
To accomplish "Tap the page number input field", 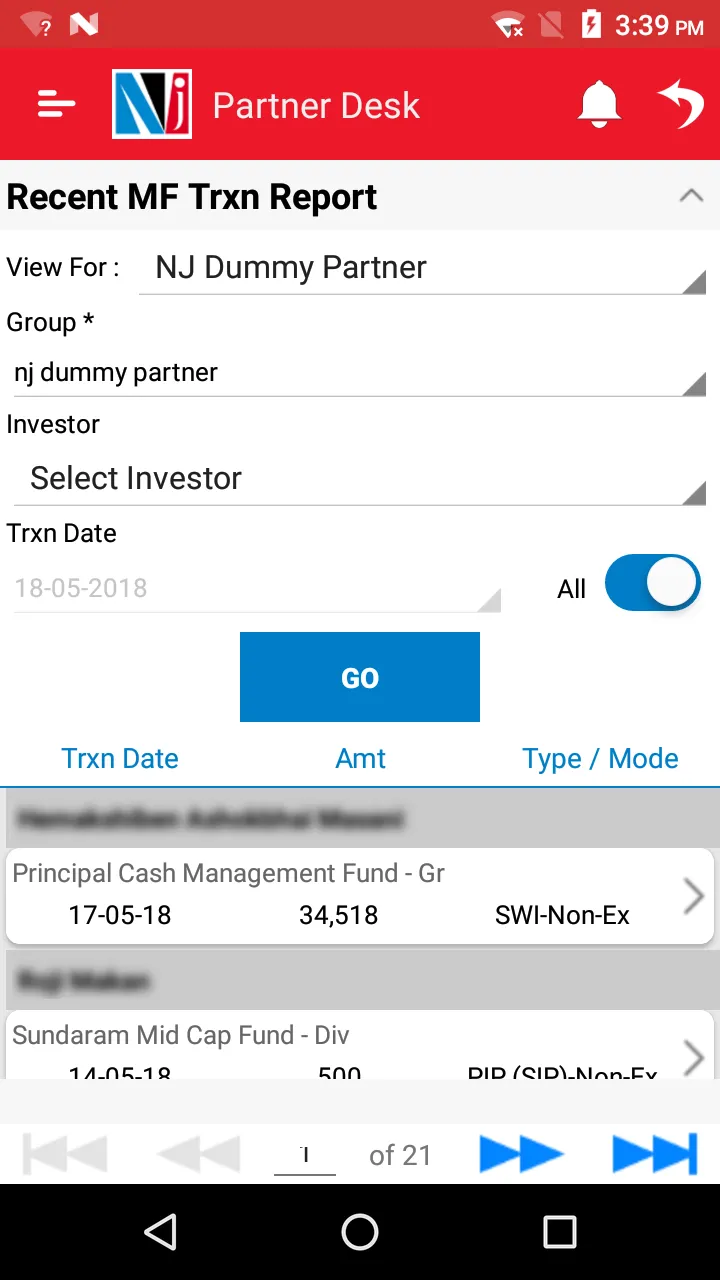I will point(304,1154).
